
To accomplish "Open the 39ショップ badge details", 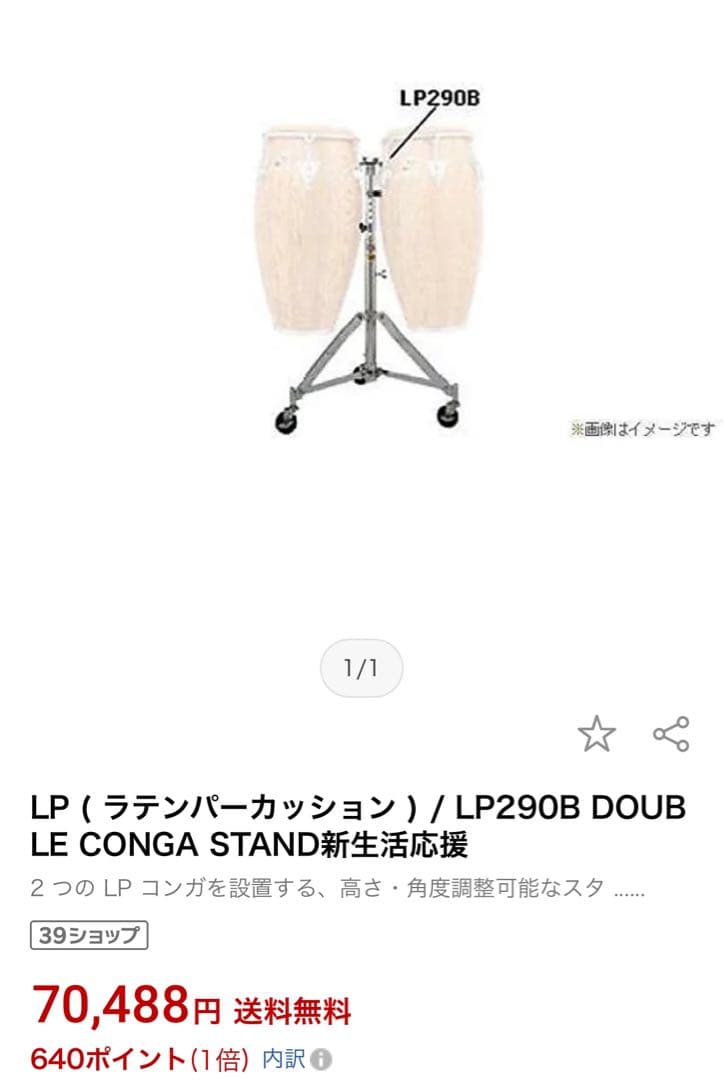I will tap(90, 936).
